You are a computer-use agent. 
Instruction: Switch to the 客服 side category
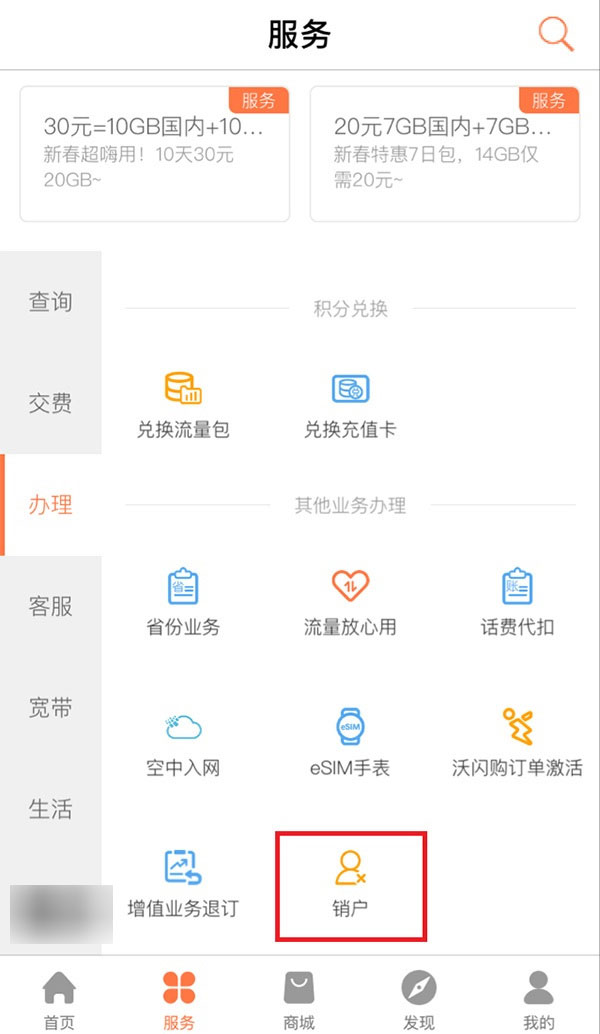[x=50, y=606]
